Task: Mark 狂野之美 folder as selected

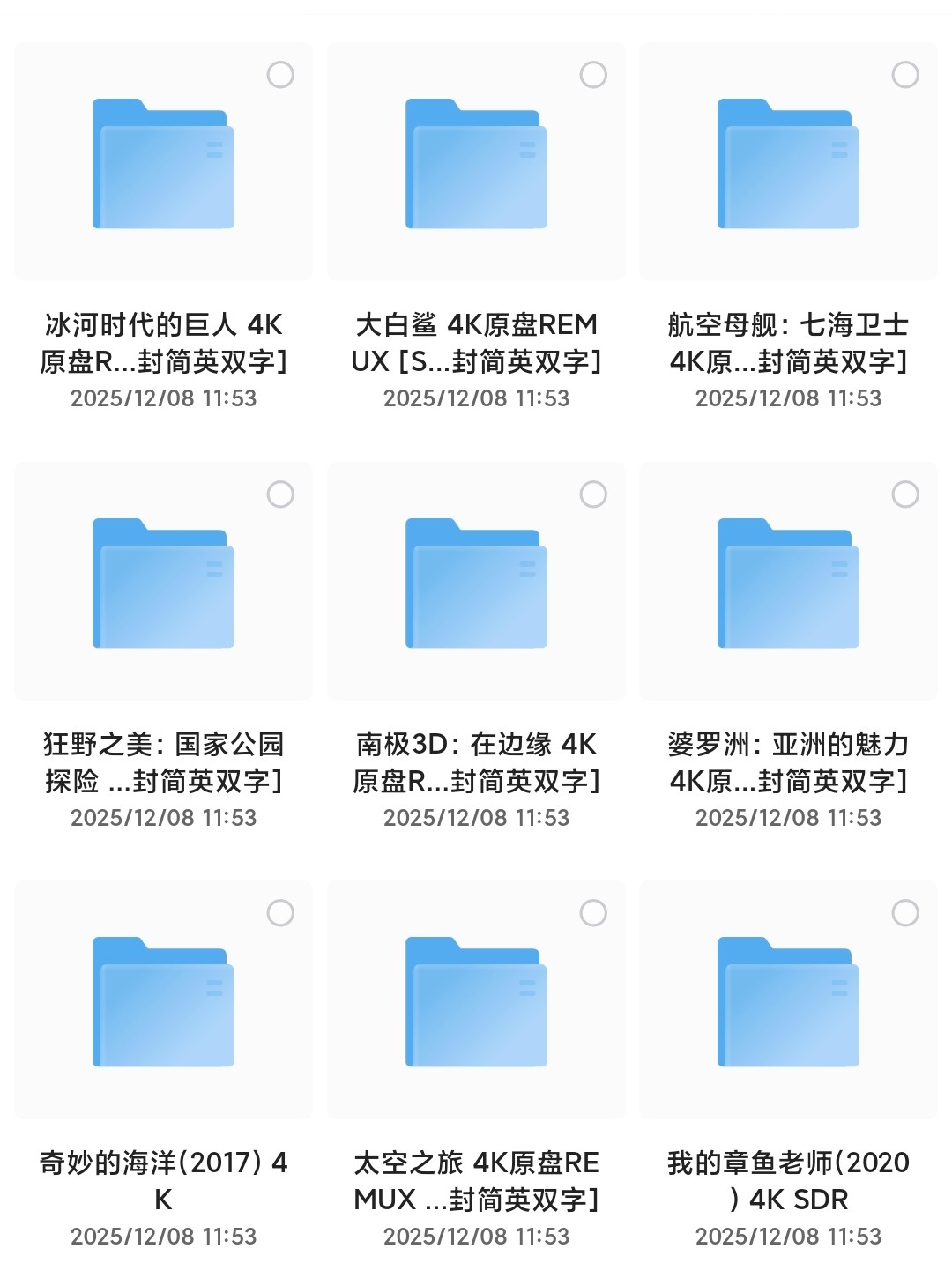Action: point(280,494)
